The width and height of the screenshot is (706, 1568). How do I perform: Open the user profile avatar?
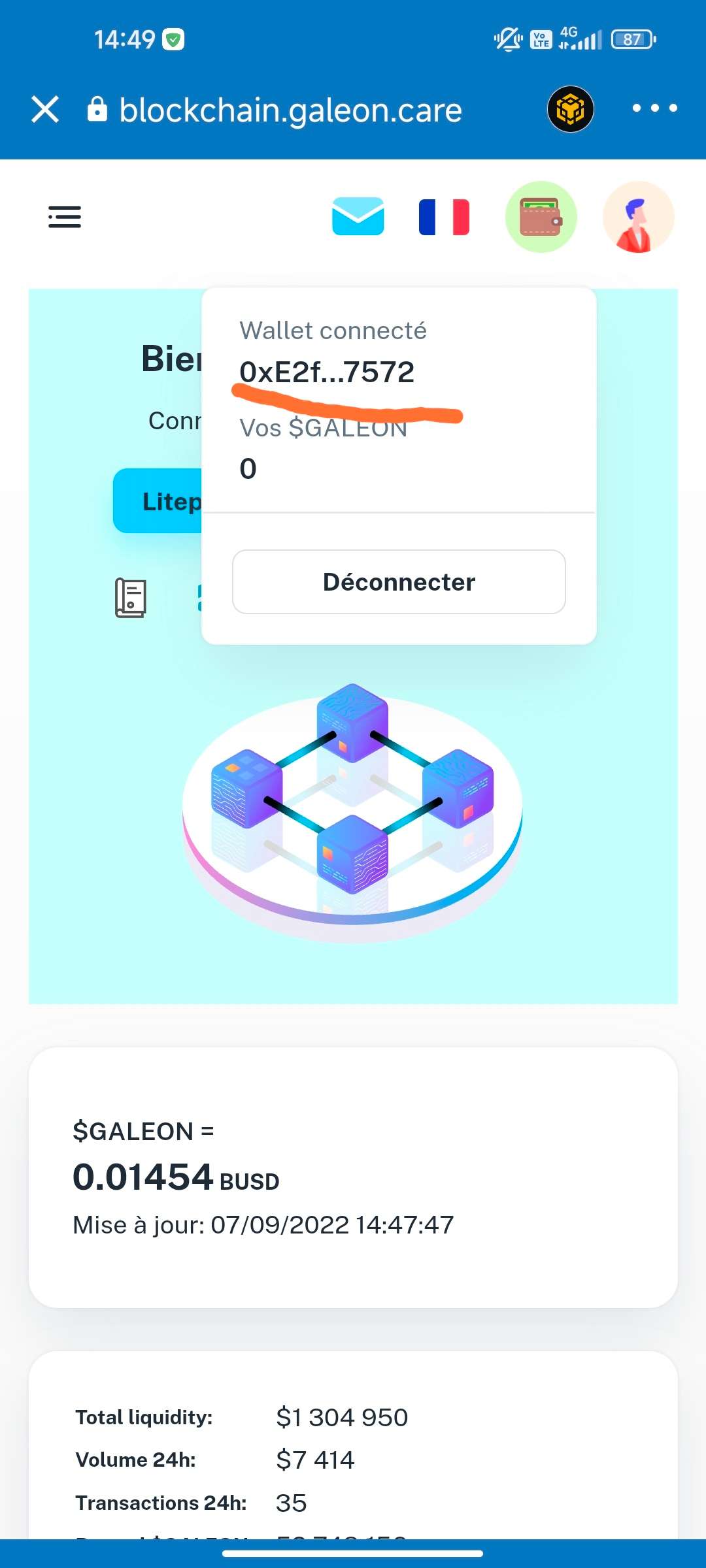tap(637, 217)
